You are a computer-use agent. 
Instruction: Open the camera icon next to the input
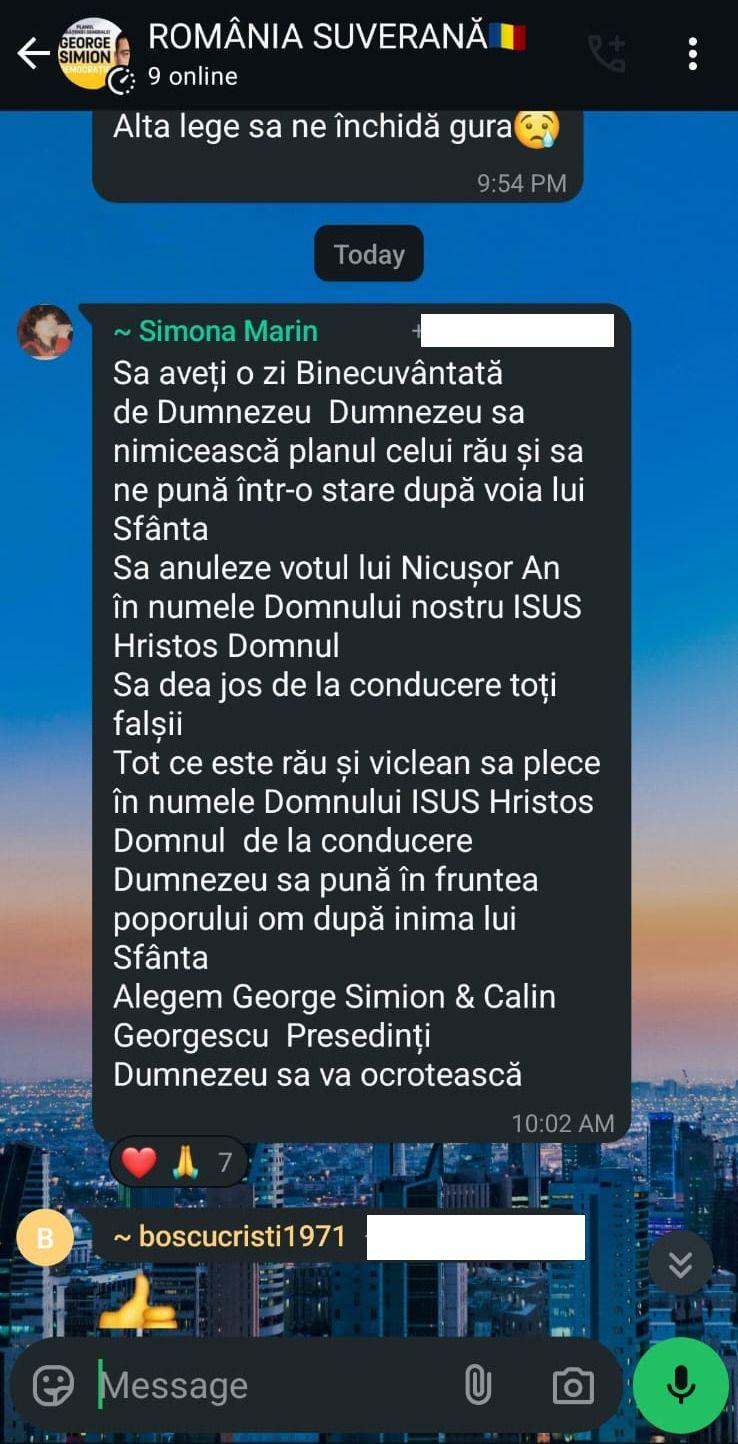pyautogui.click(x=572, y=1385)
